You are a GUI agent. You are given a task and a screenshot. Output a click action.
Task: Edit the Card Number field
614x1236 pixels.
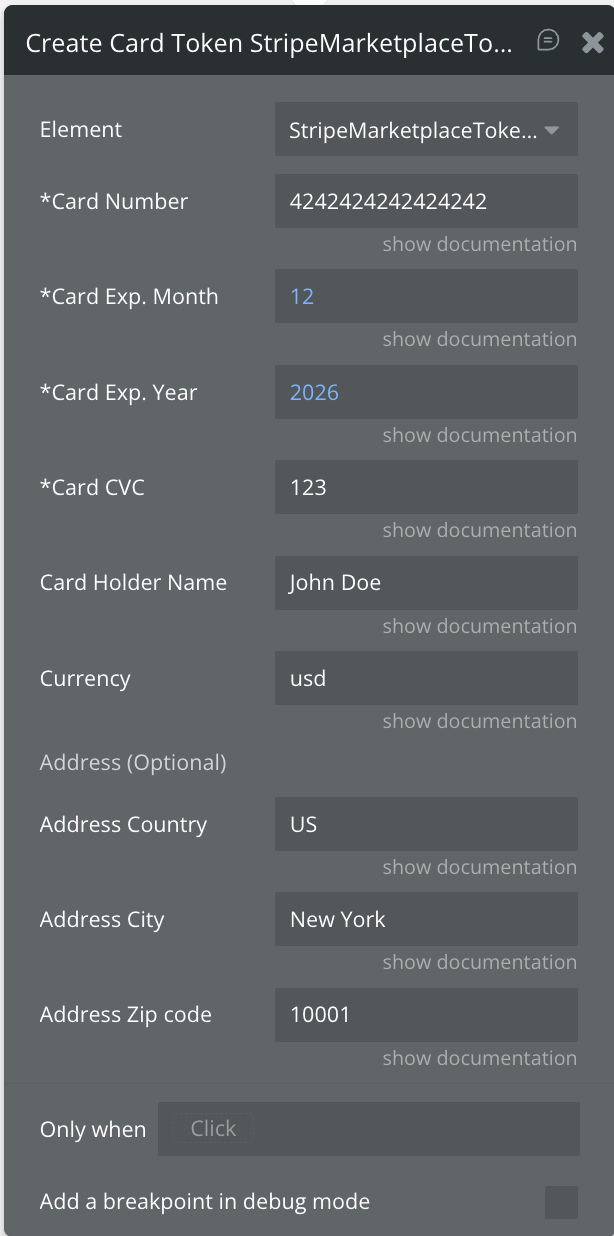426,201
